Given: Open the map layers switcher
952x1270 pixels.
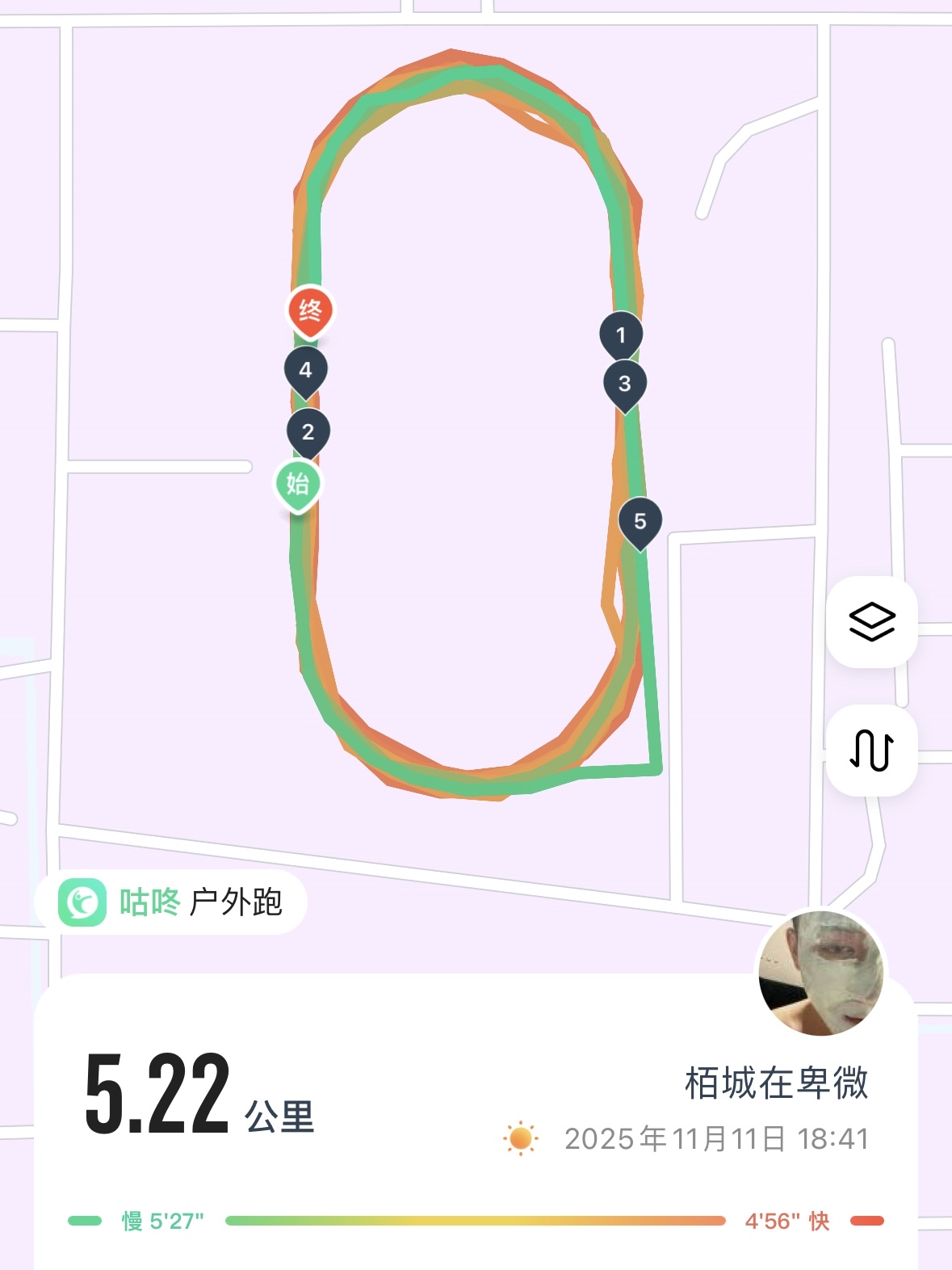Looking at the screenshot, I should coord(872,622).
